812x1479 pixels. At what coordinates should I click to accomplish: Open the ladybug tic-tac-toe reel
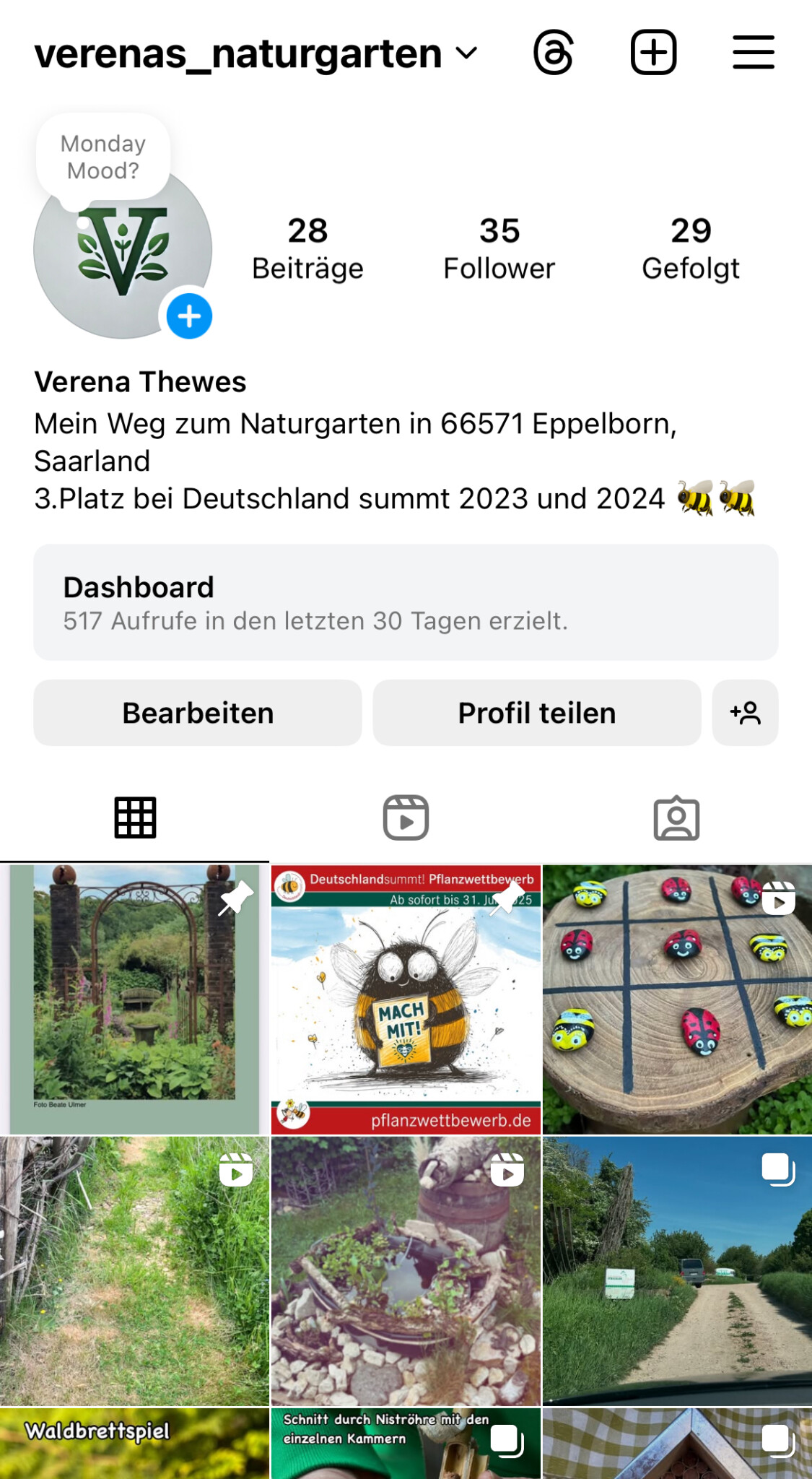coord(677,1000)
